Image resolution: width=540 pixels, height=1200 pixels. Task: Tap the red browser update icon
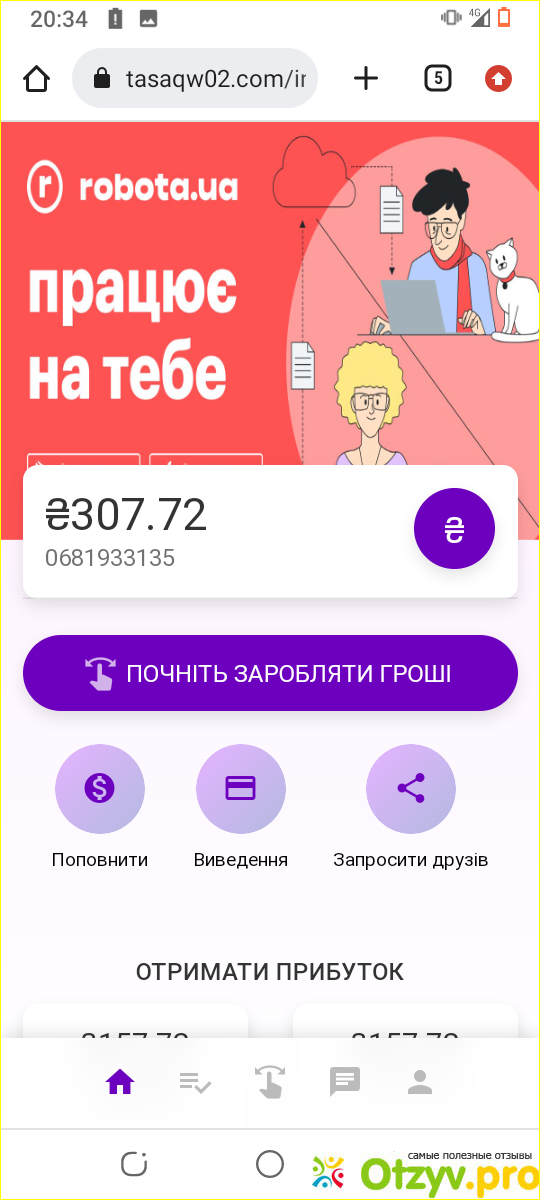click(x=499, y=78)
